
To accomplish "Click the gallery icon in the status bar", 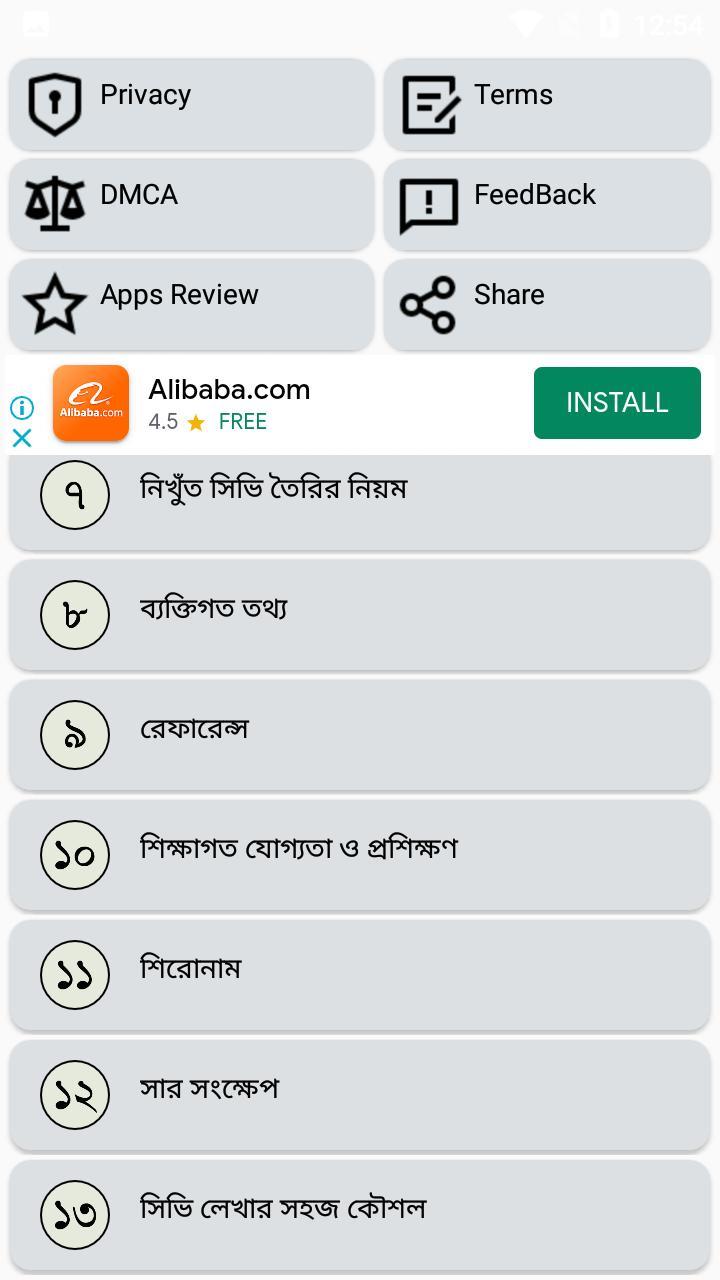I will pyautogui.click(x=36, y=22).
